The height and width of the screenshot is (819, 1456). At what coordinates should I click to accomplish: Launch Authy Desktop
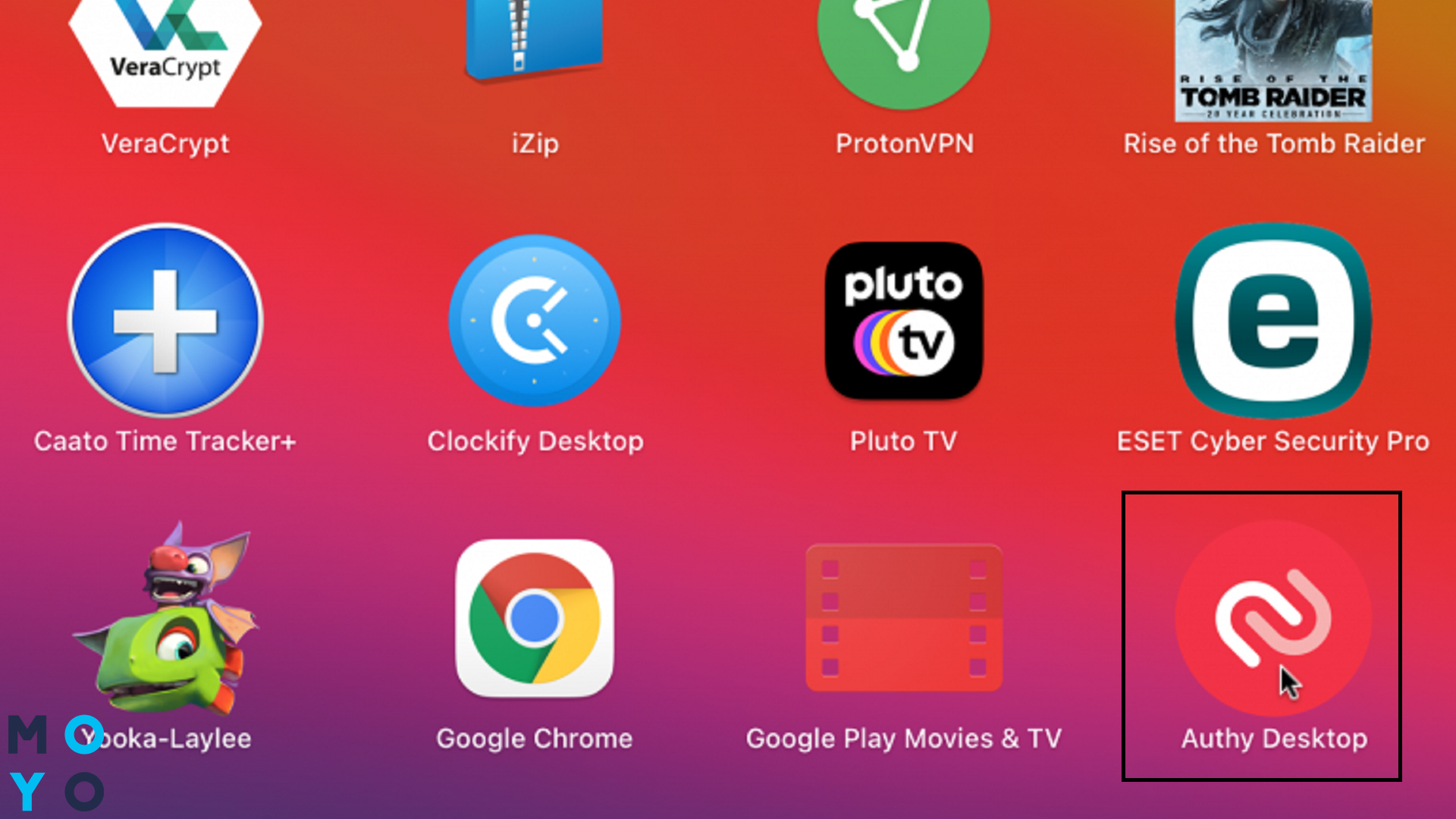click(x=1273, y=618)
